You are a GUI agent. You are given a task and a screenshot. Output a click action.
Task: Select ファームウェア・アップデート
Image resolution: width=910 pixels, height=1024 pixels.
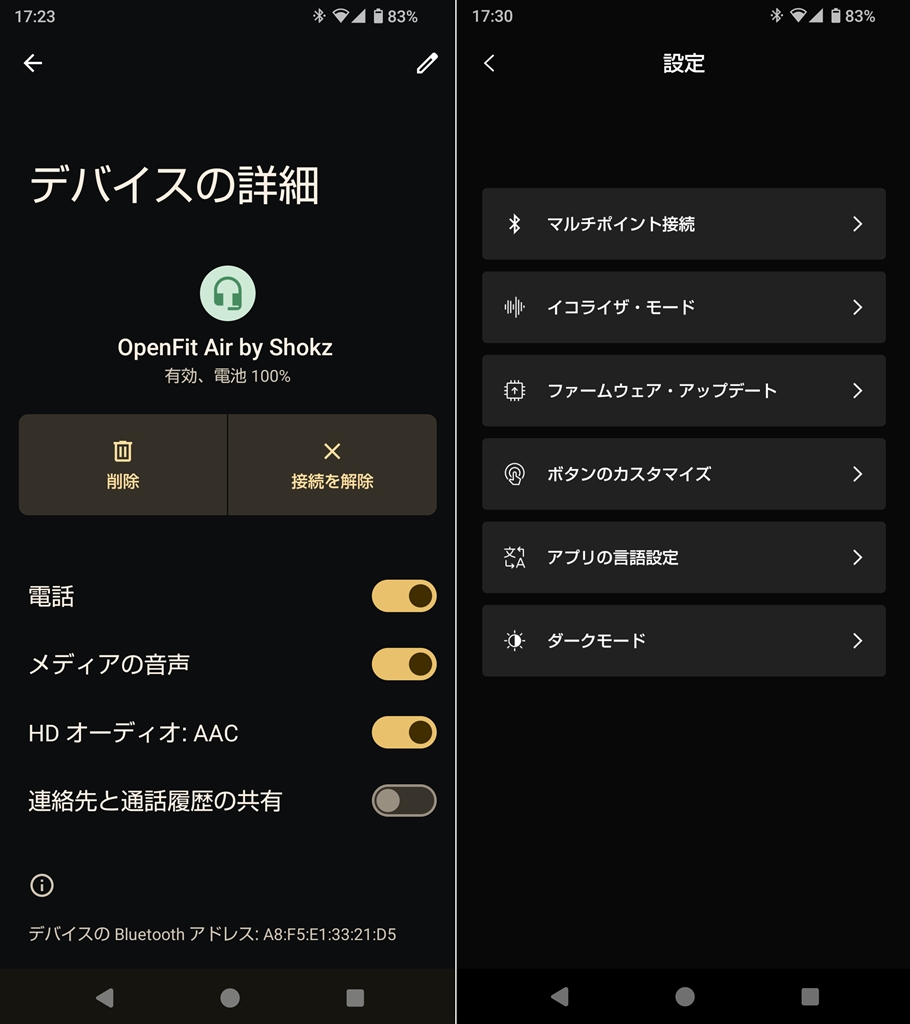(684, 390)
